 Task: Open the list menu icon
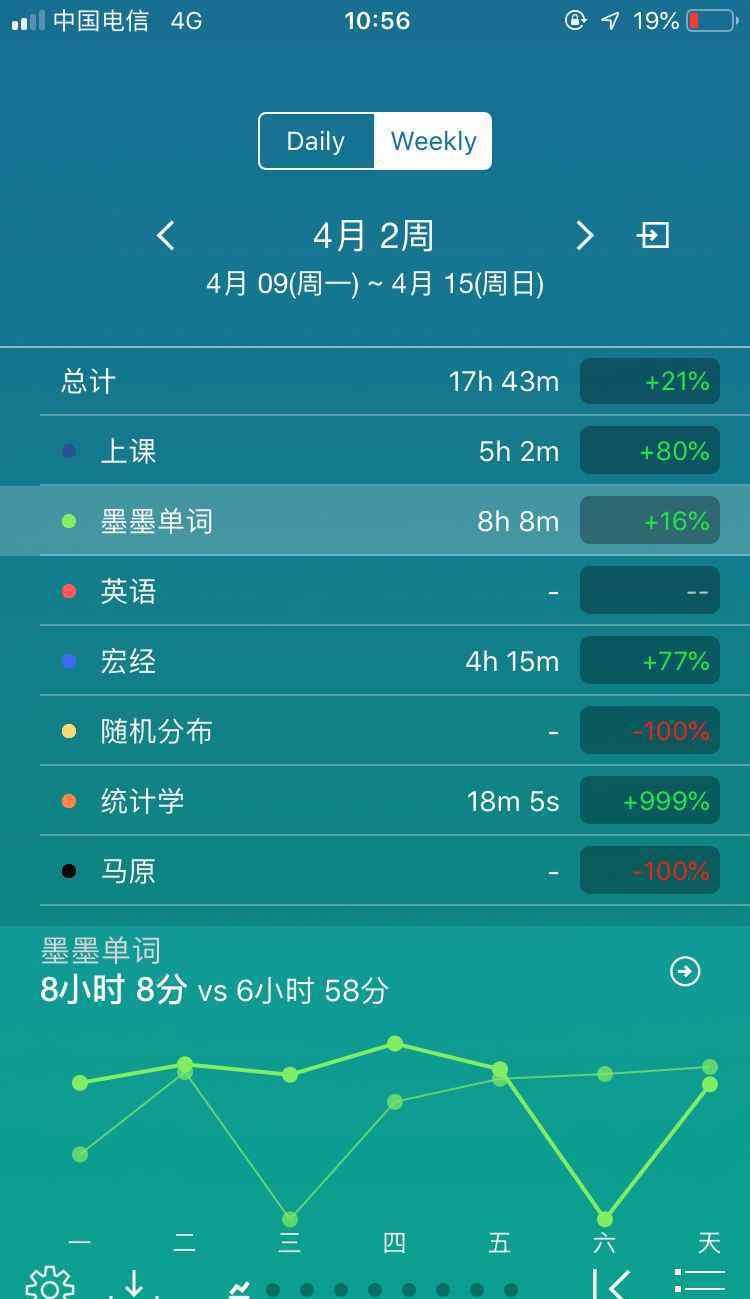pos(699,1283)
